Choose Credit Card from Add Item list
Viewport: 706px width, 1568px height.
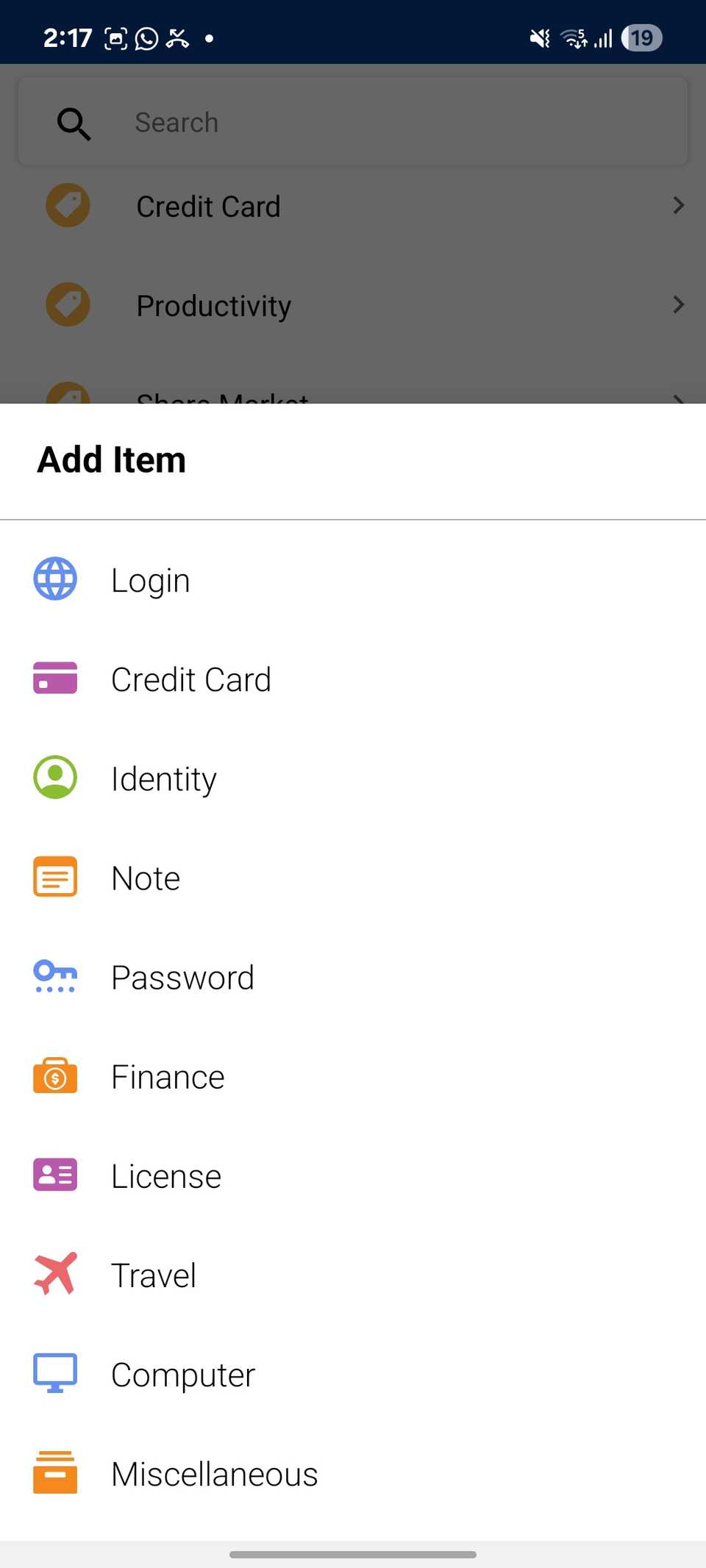191,679
